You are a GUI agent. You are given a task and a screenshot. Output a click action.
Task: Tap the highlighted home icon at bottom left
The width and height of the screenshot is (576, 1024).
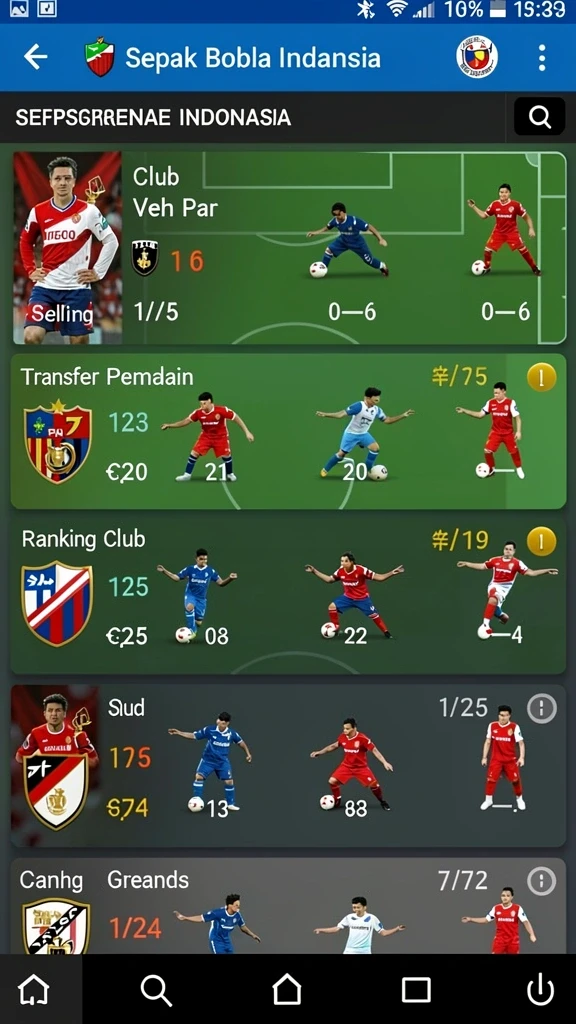[x=35, y=991]
